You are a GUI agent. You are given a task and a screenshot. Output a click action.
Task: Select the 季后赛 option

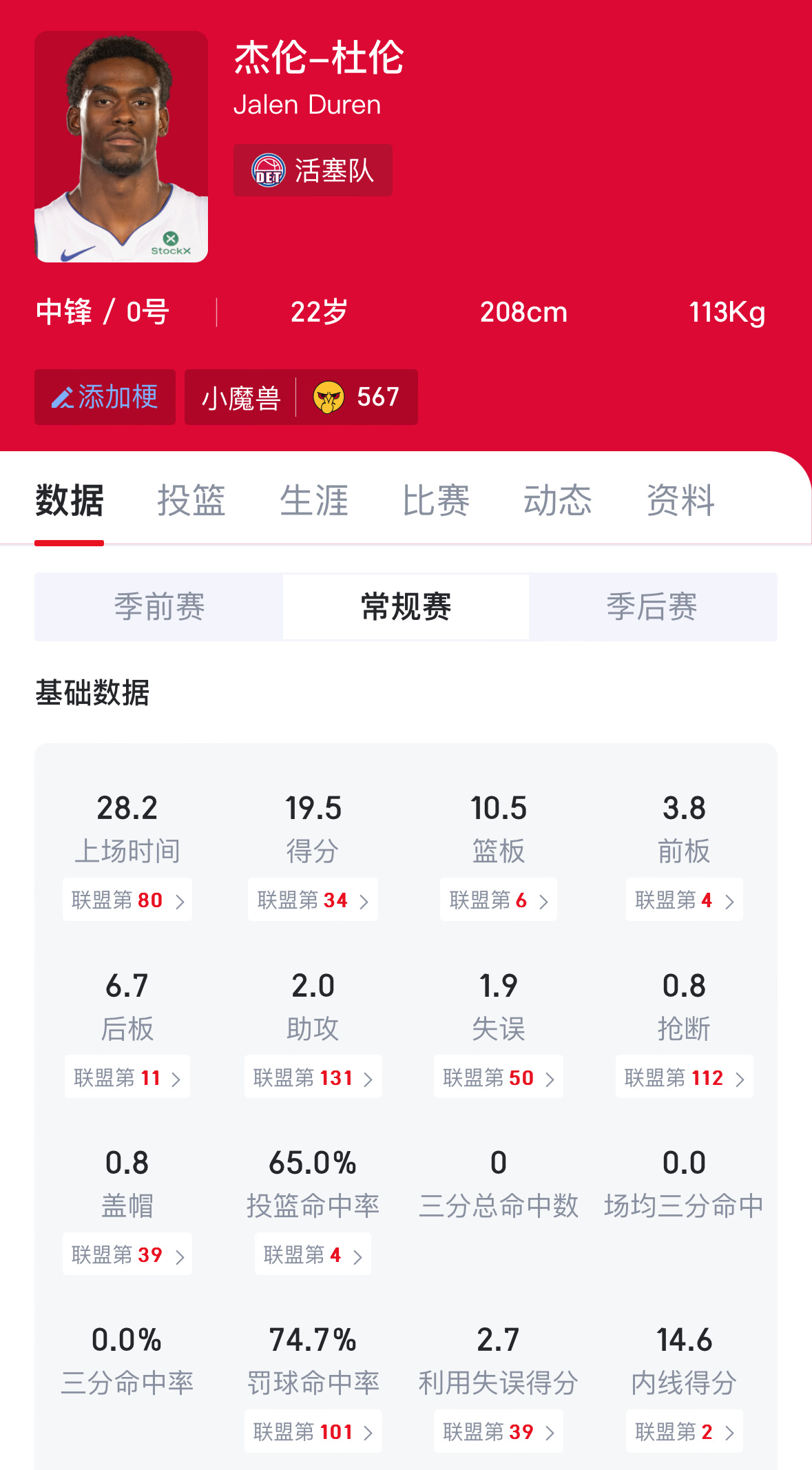coord(653,607)
